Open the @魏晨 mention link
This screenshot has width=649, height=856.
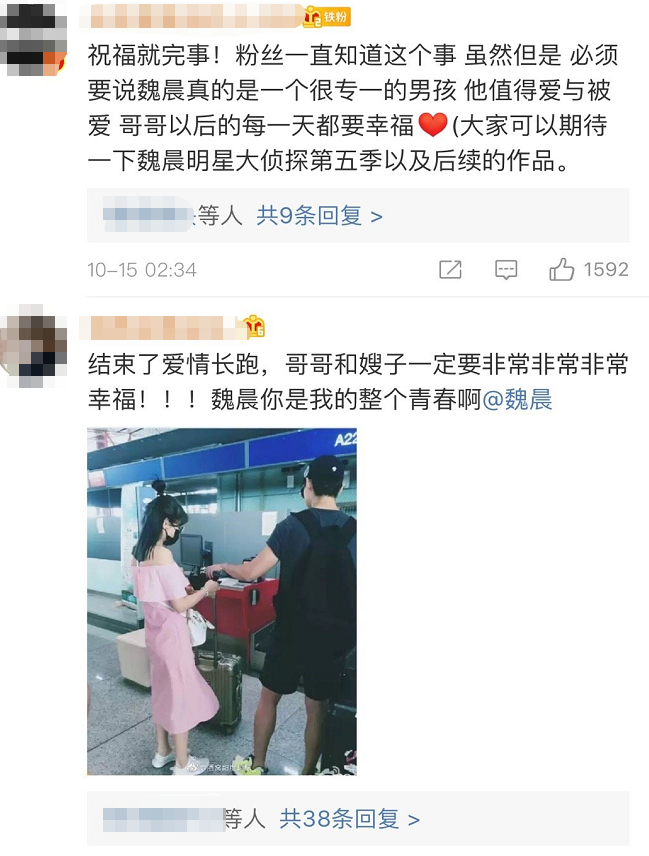(x=517, y=400)
